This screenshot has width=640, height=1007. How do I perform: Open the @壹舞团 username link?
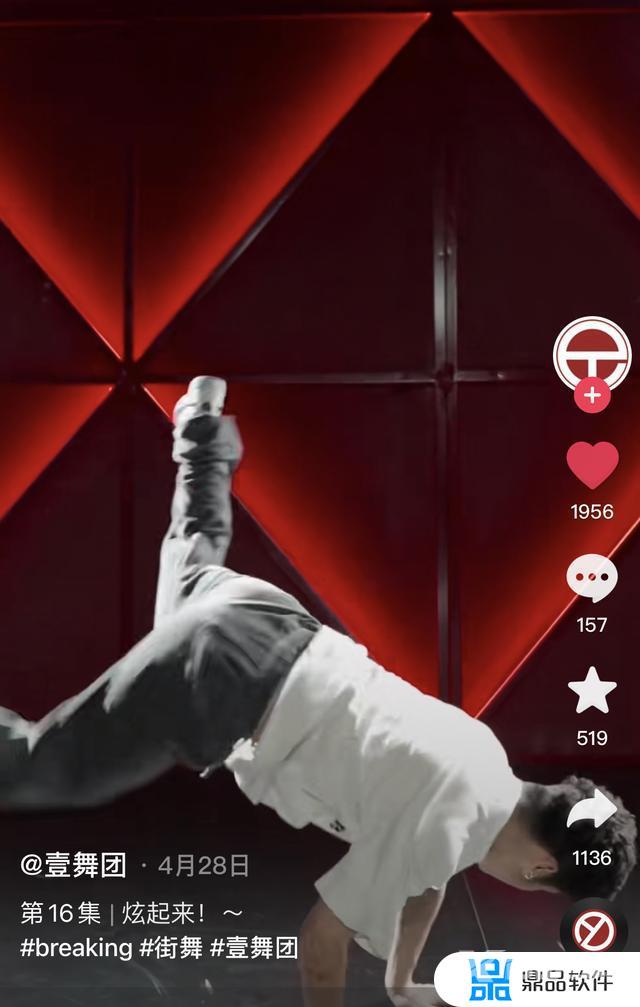[x=74, y=865]
